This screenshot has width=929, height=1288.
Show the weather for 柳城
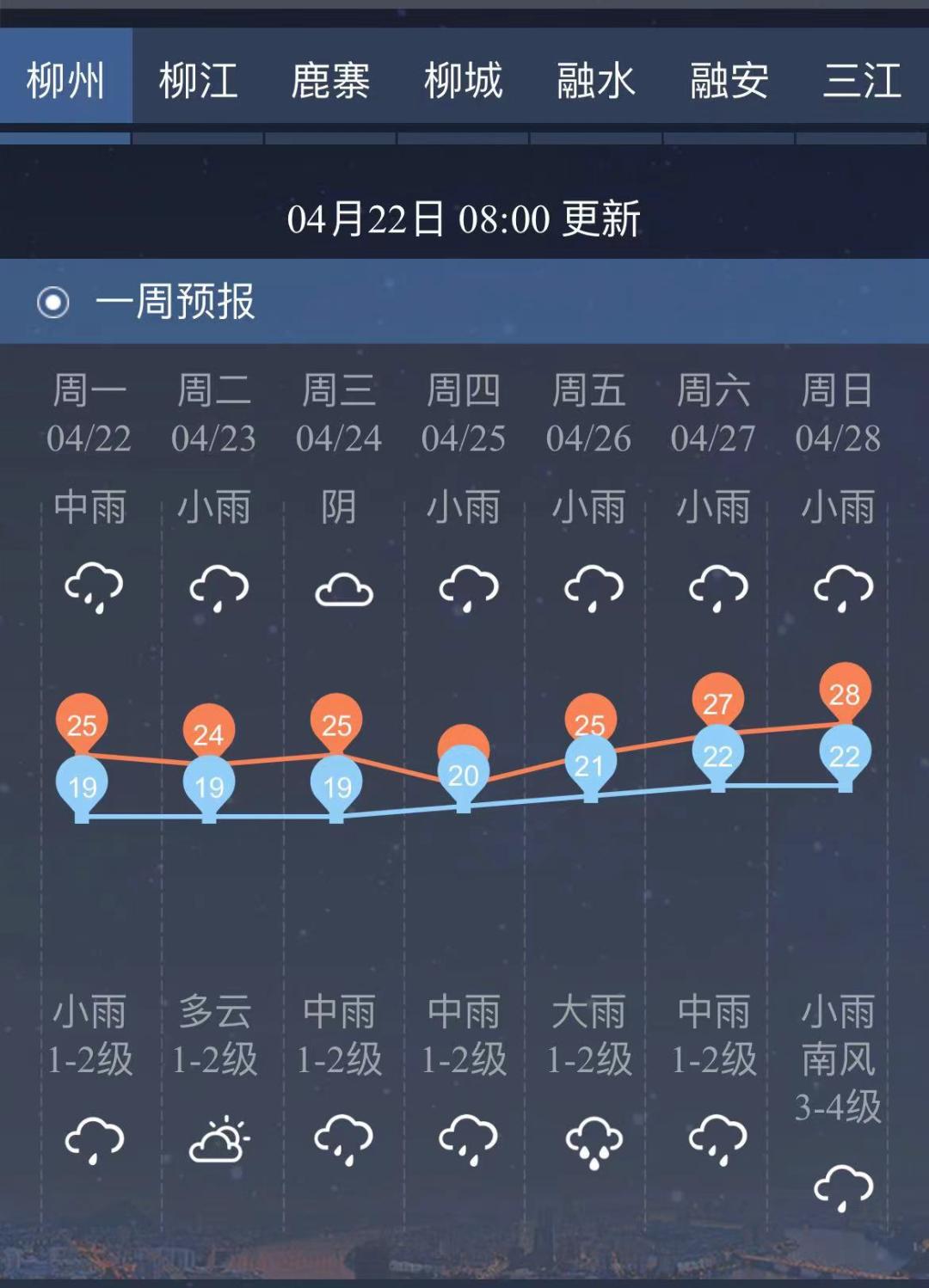click(x=463, y=81)
